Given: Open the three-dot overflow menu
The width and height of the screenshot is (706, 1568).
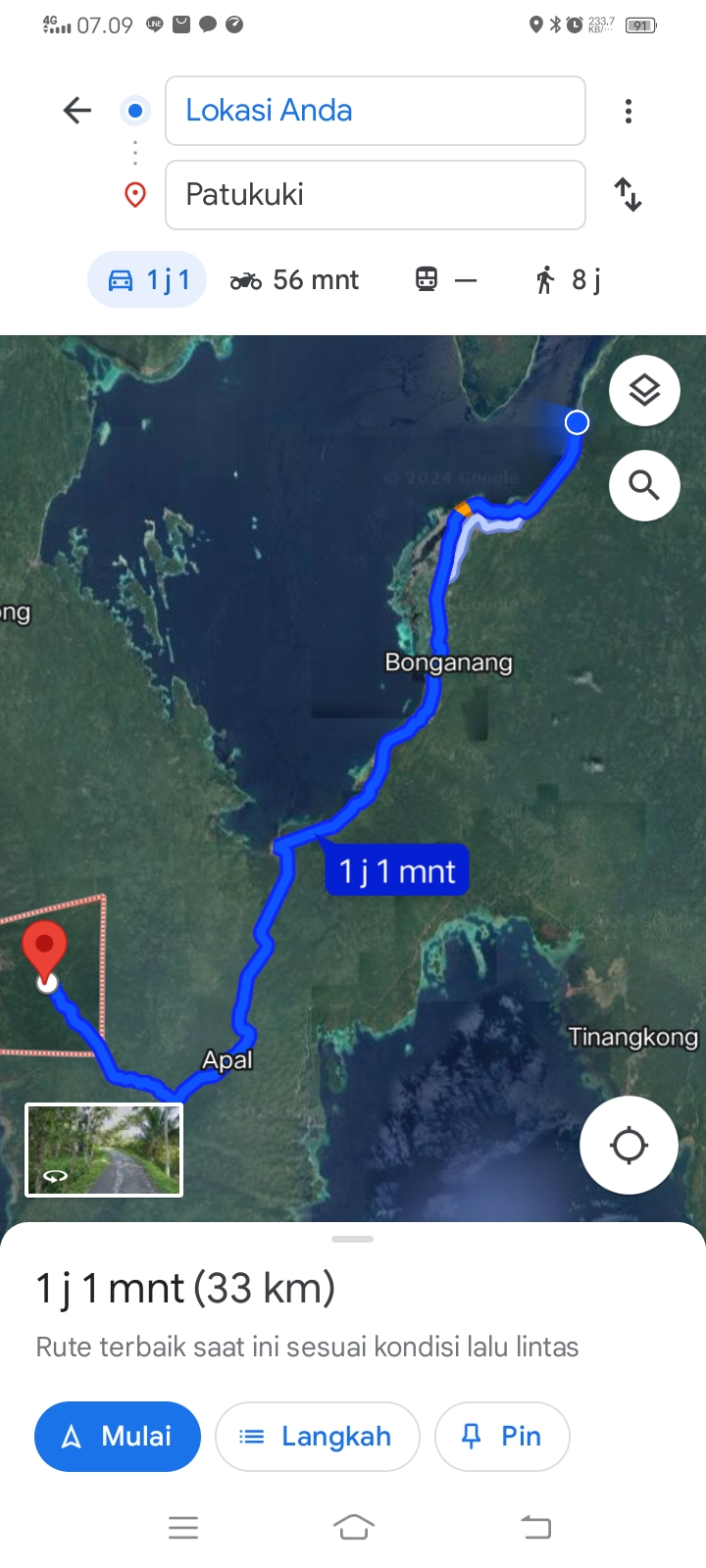Looking at the screenshot, I should [x=629, y=111].
